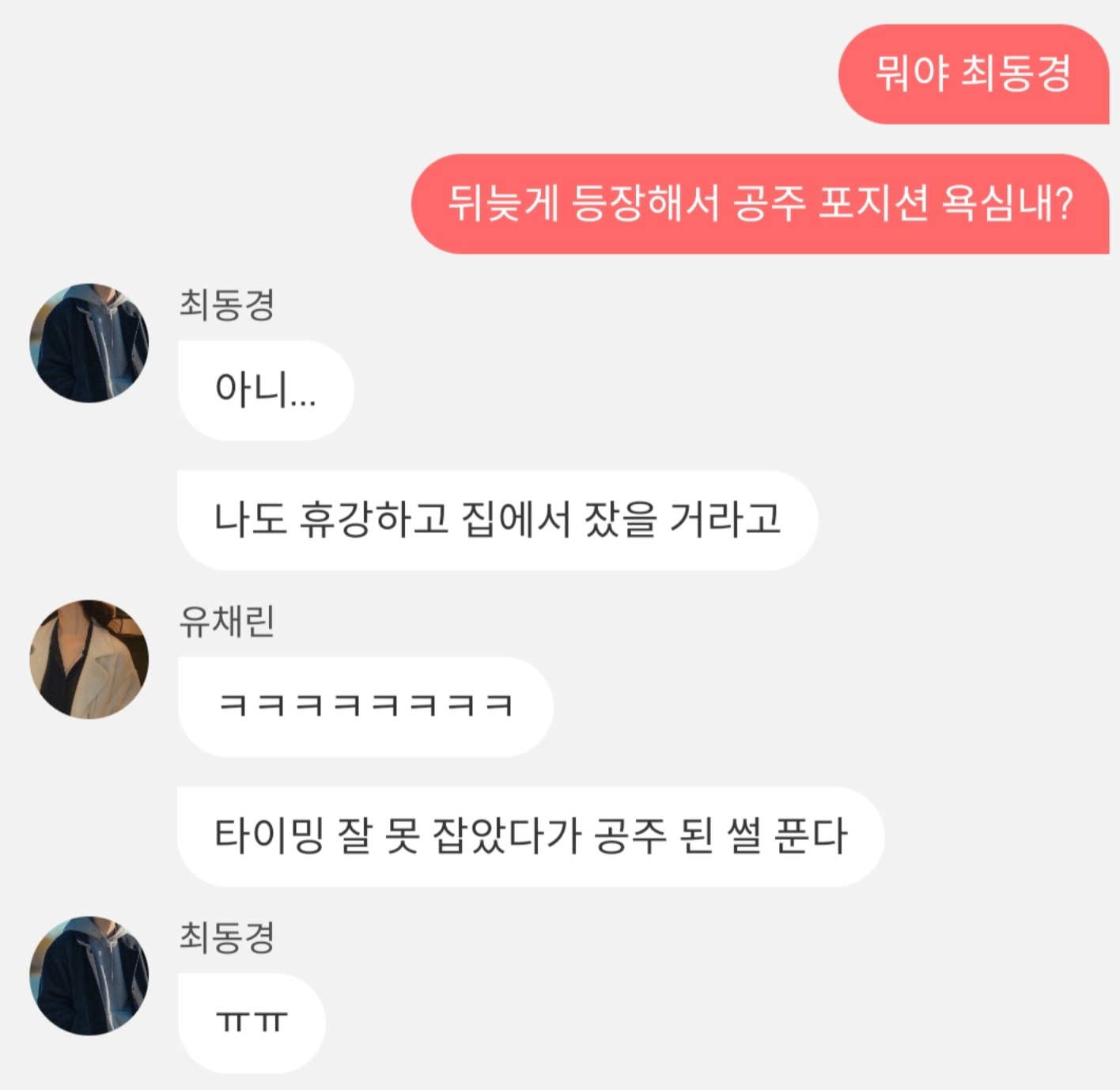The width and height of the screenshot is (1120, 1090).
Task: Tap 최동경's avatar beside the 아니... message
Action: tap(89, 343)
